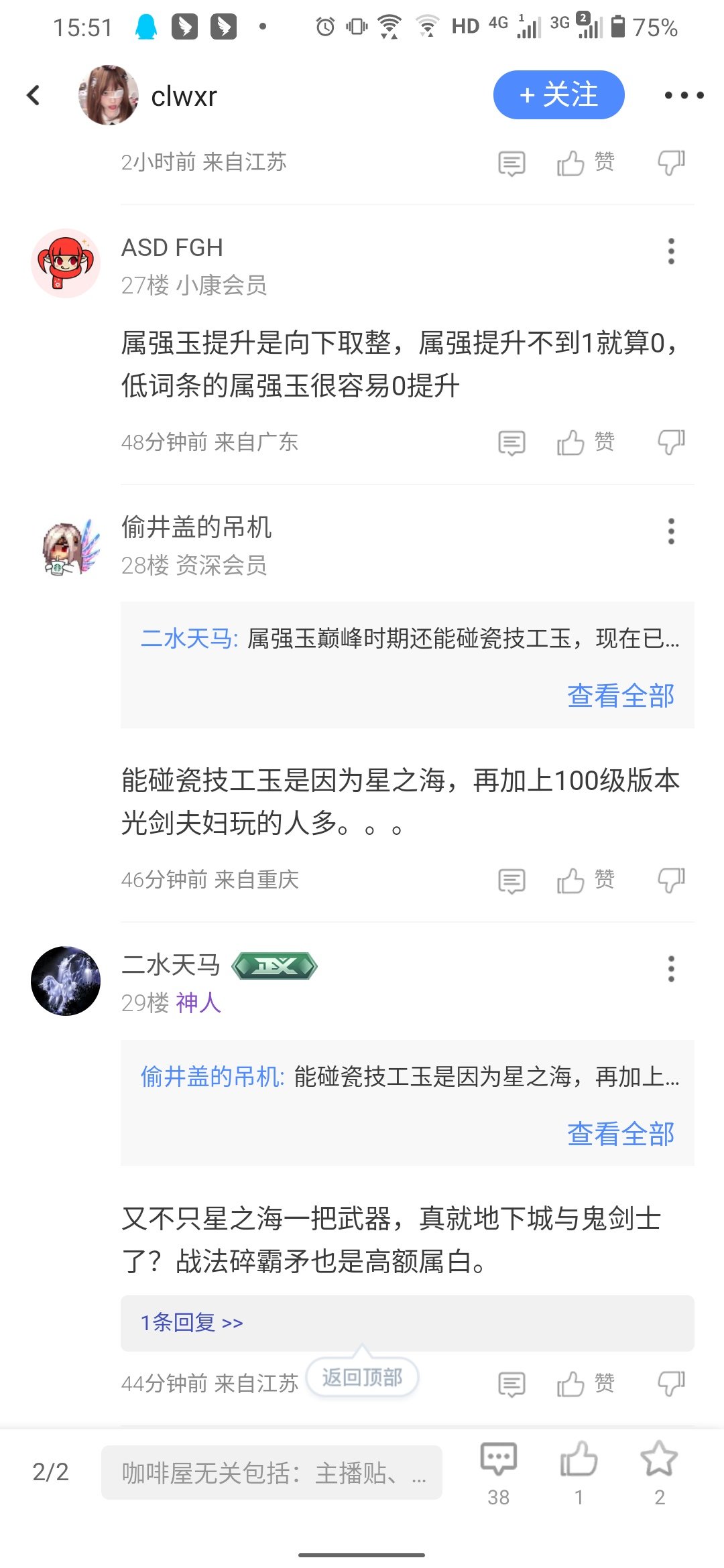Open 二水天马's avatar profile
The height and width of the screenshot is (1568, 724).
tap(66, 981)
